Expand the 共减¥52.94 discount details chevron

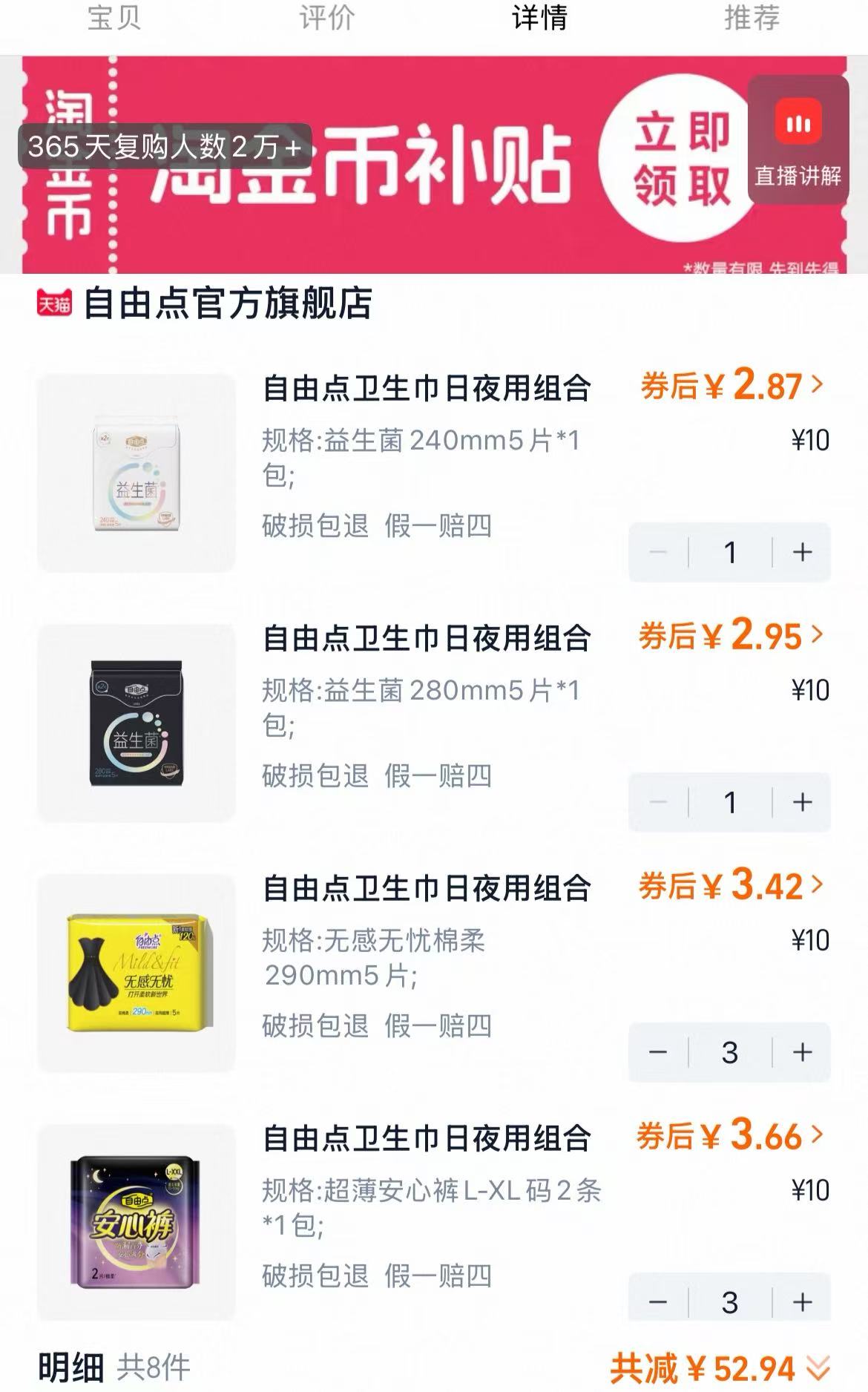coord(818,1369)
